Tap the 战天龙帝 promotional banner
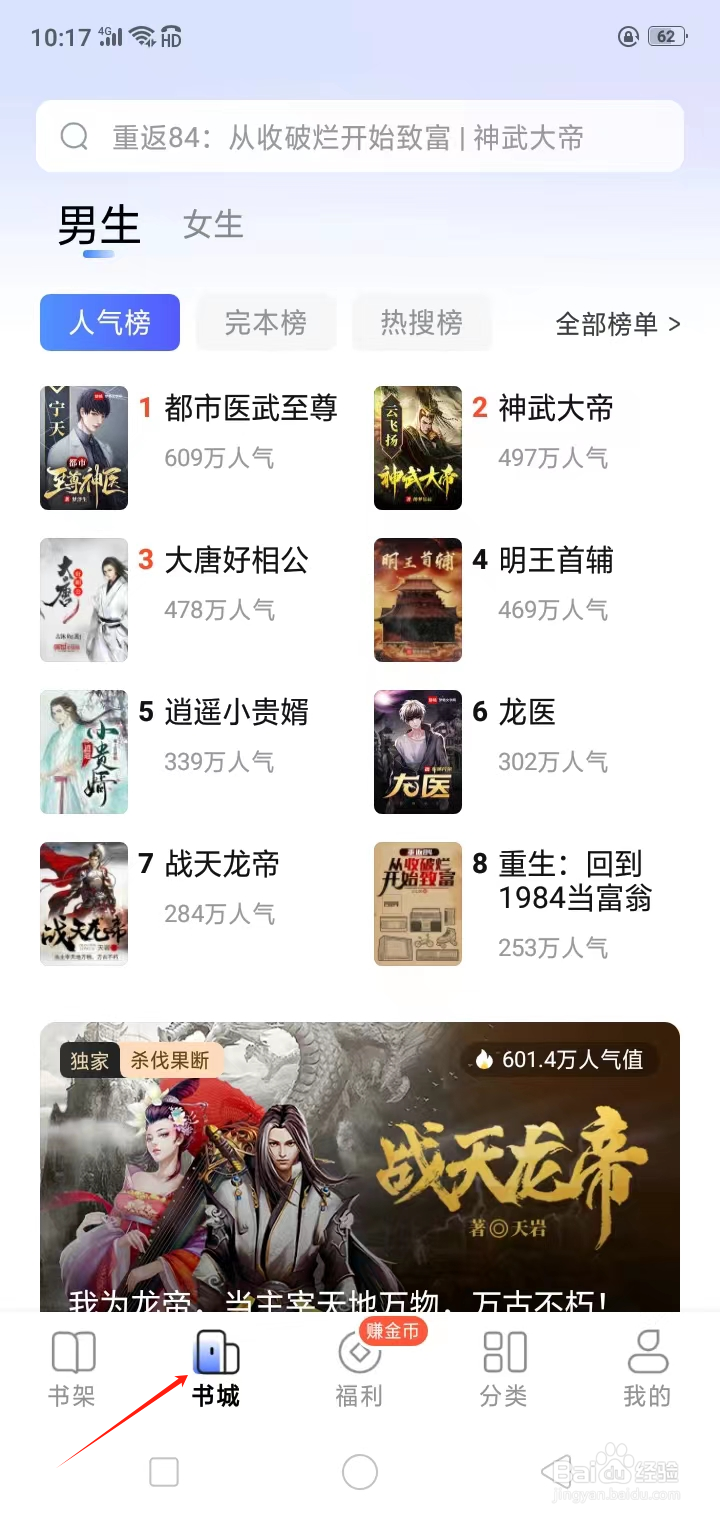This screenshot has height=1520, width=720. [360, 1160]
